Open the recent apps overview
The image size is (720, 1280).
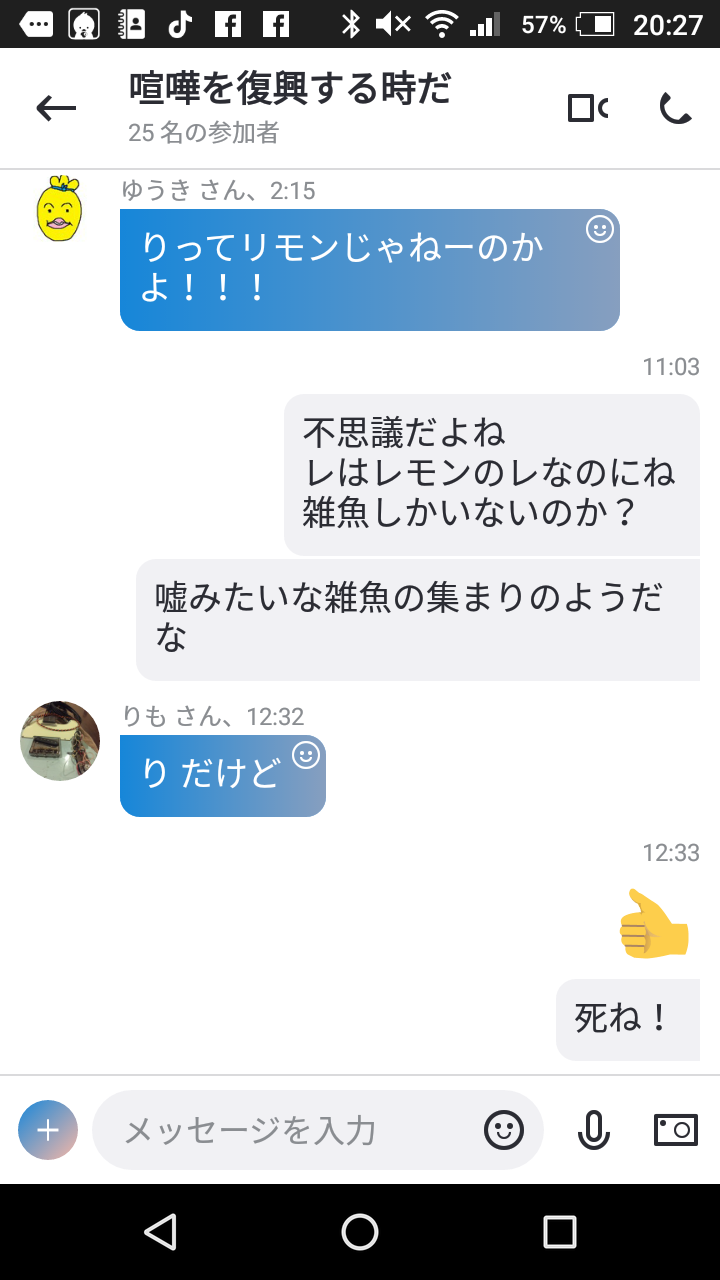[560, 1232]
